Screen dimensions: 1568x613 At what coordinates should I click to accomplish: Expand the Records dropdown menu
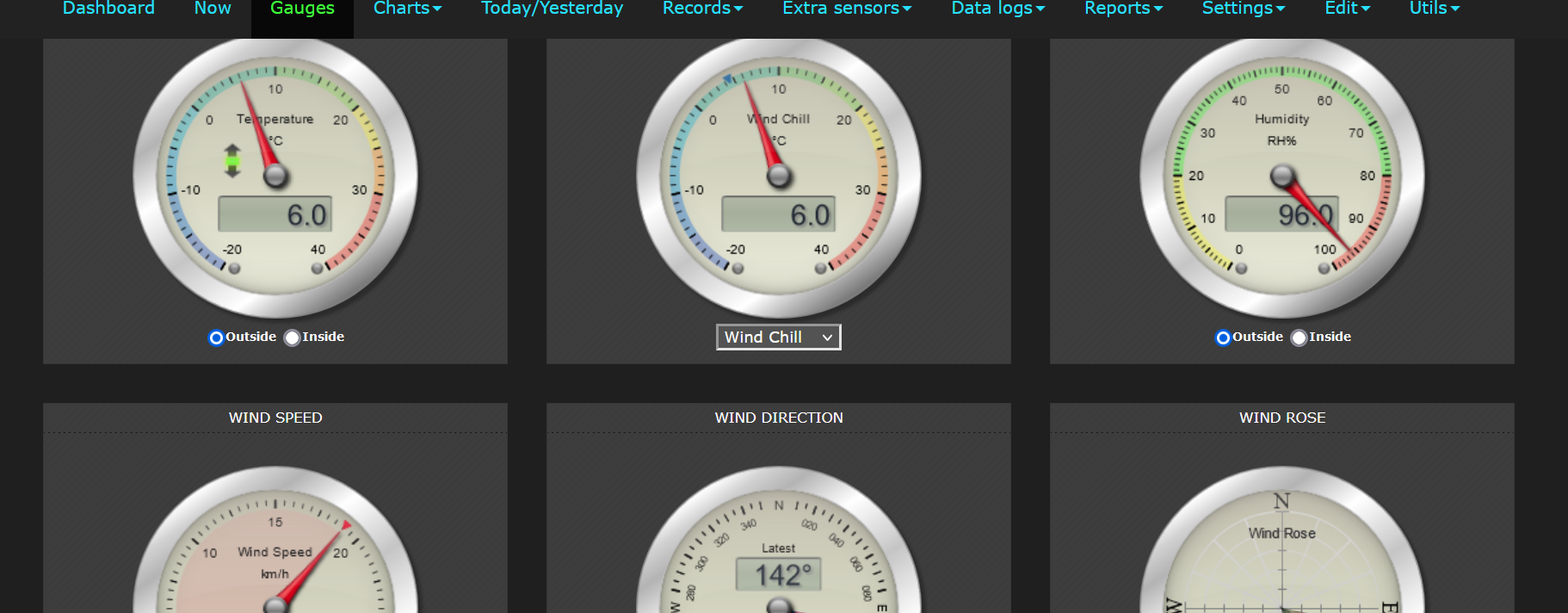(702, 9)
